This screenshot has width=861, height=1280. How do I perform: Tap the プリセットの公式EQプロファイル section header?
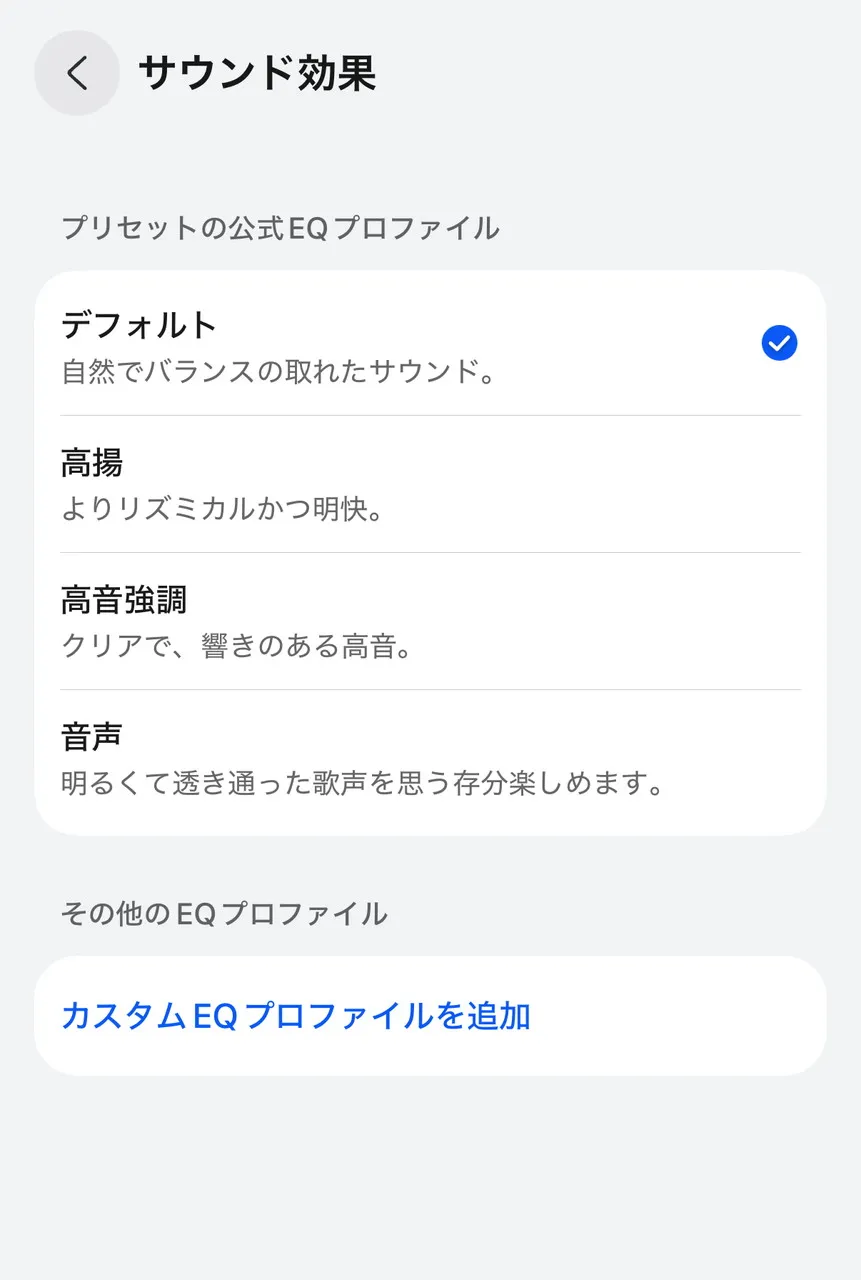click(280, 228)
